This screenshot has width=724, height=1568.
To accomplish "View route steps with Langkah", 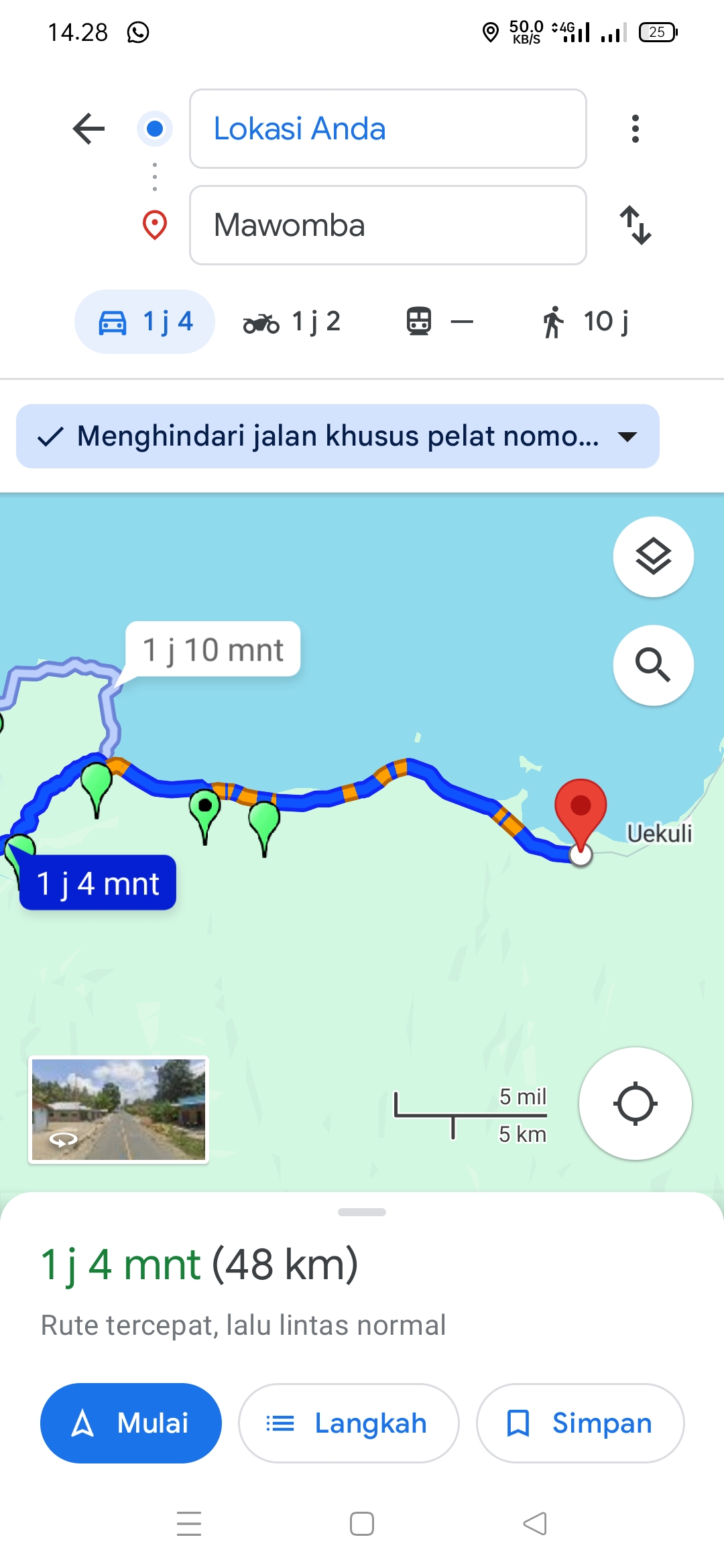I will point(349,1423).
